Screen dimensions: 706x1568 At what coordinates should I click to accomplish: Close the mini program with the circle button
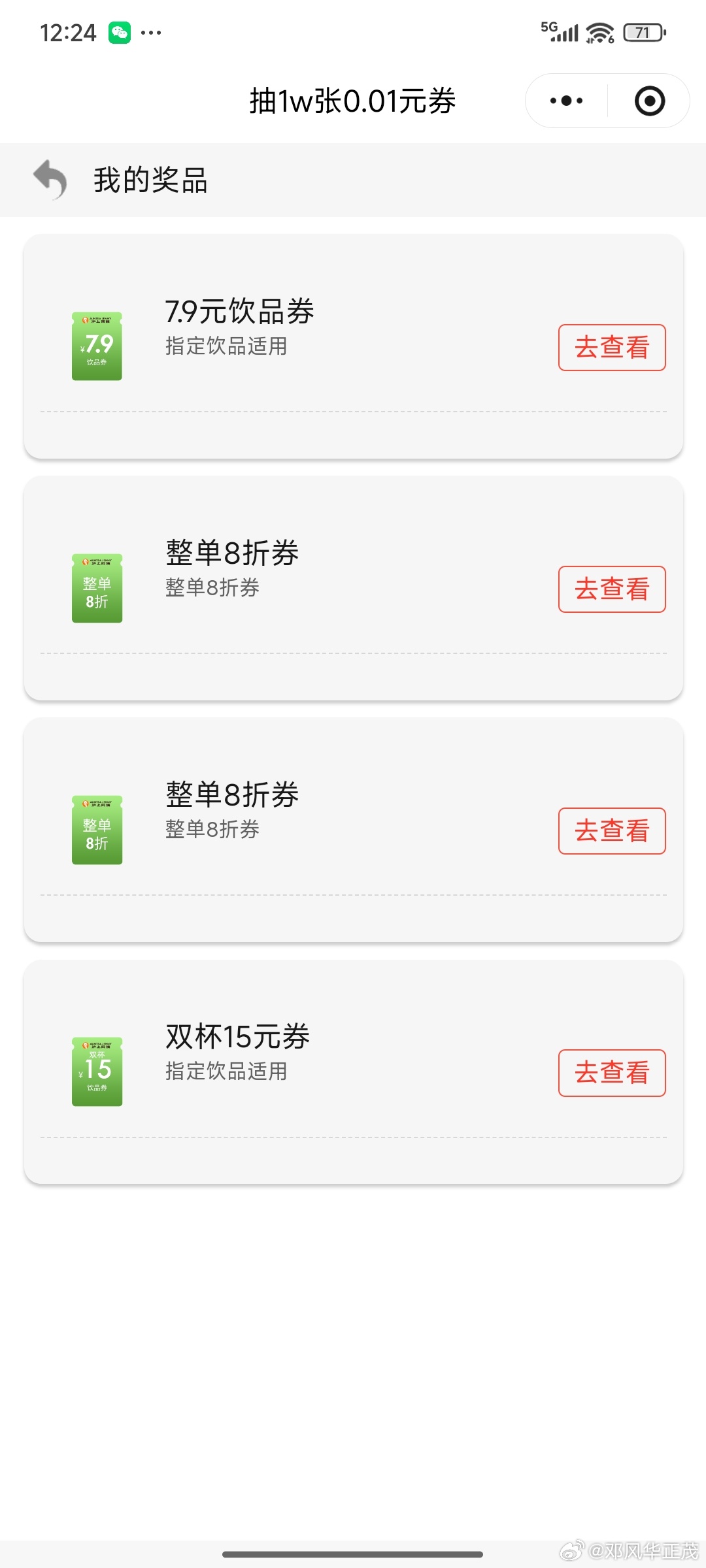tap(649, 101)
